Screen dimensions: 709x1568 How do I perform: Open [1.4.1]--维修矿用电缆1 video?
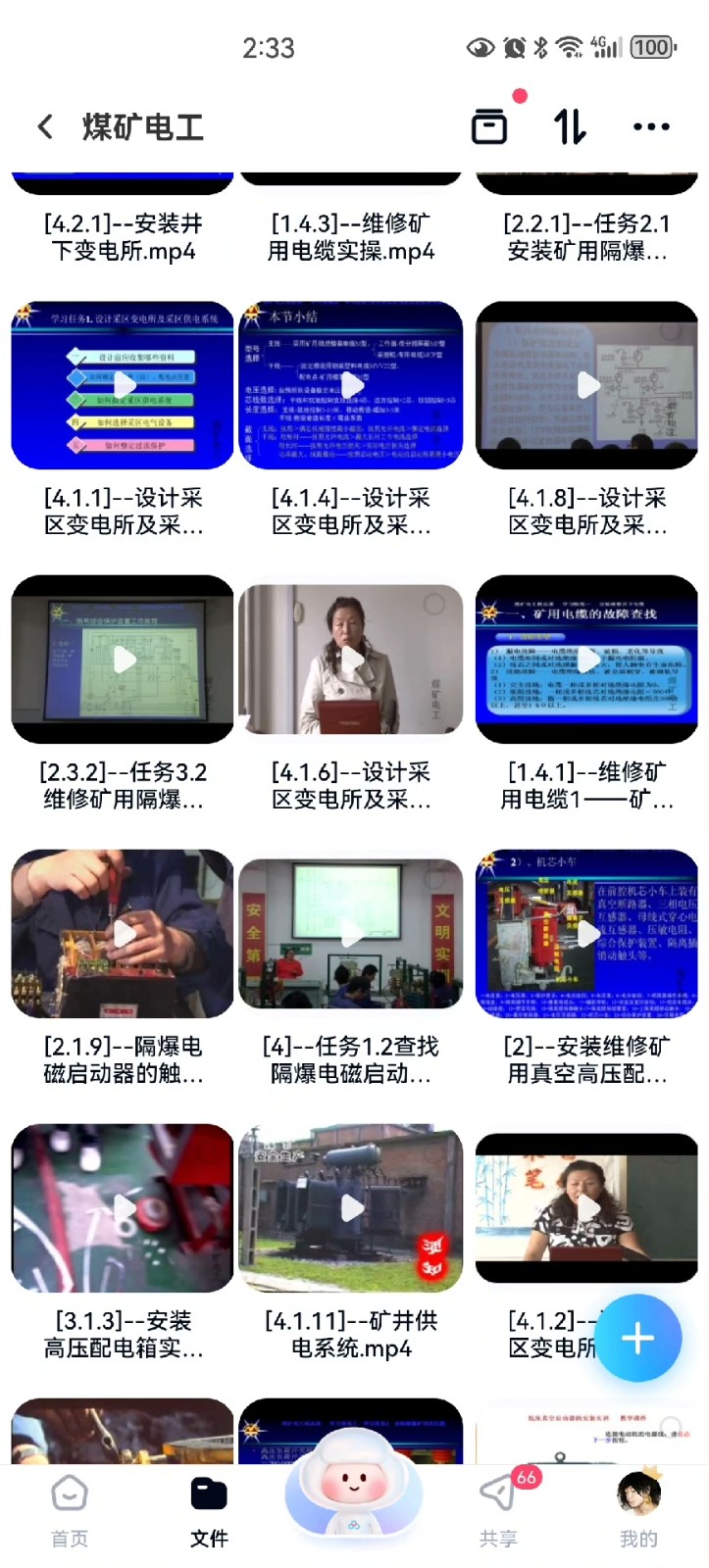pos(586,660)
